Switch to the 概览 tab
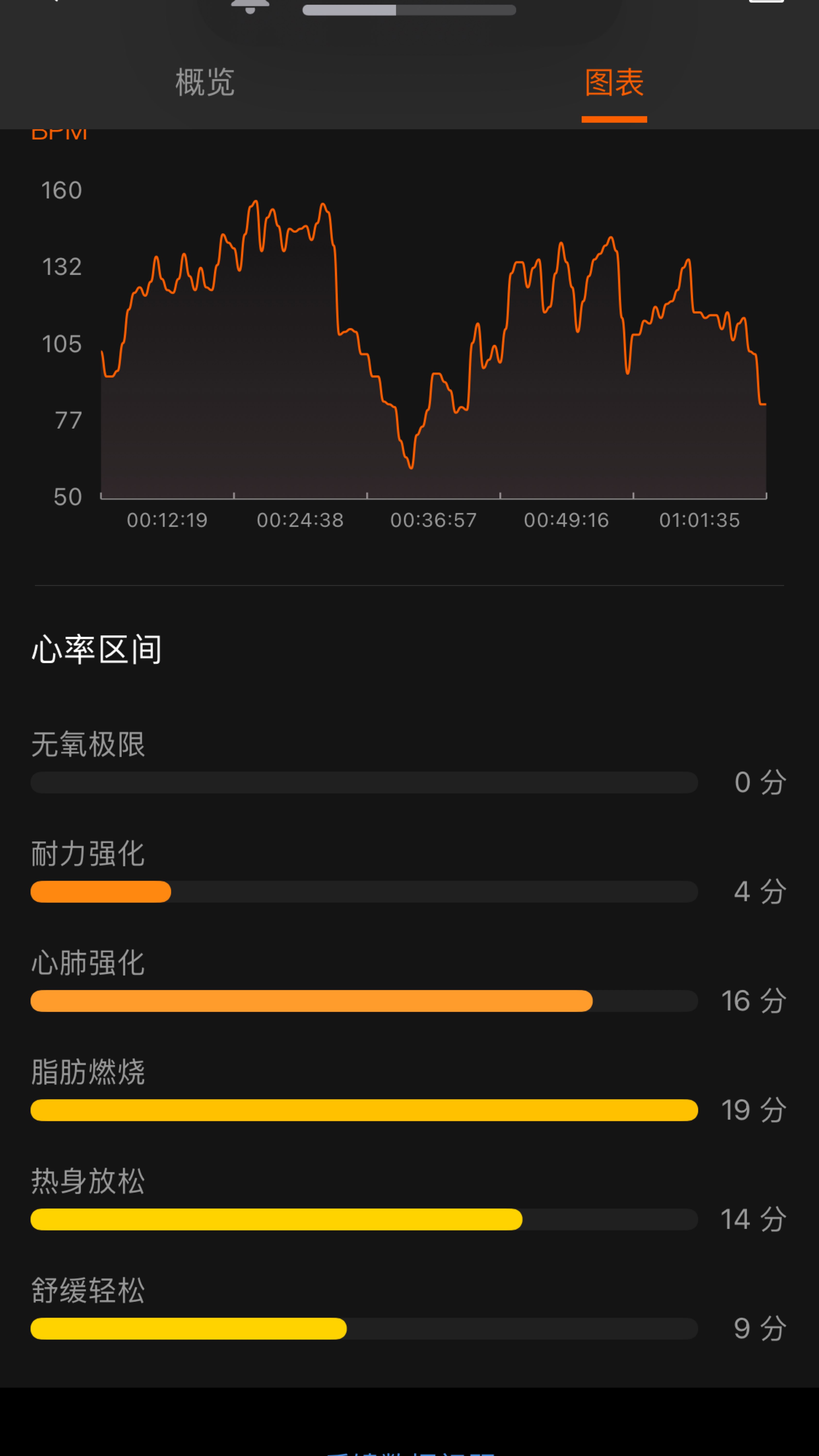Viewport: 819px width, 1456px height. point(205,83)
